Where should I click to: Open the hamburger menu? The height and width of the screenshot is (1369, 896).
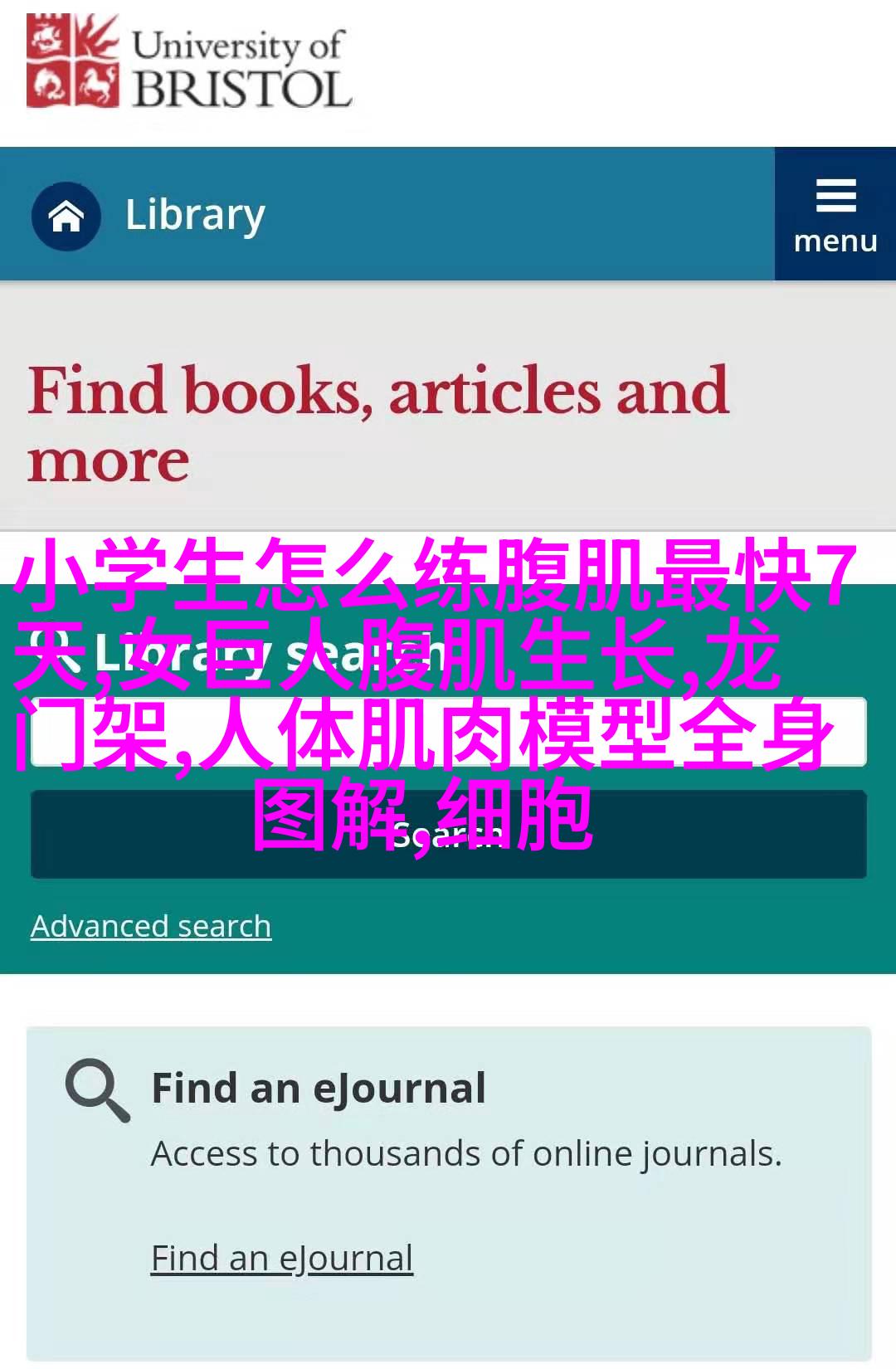[x=835, y=216]
